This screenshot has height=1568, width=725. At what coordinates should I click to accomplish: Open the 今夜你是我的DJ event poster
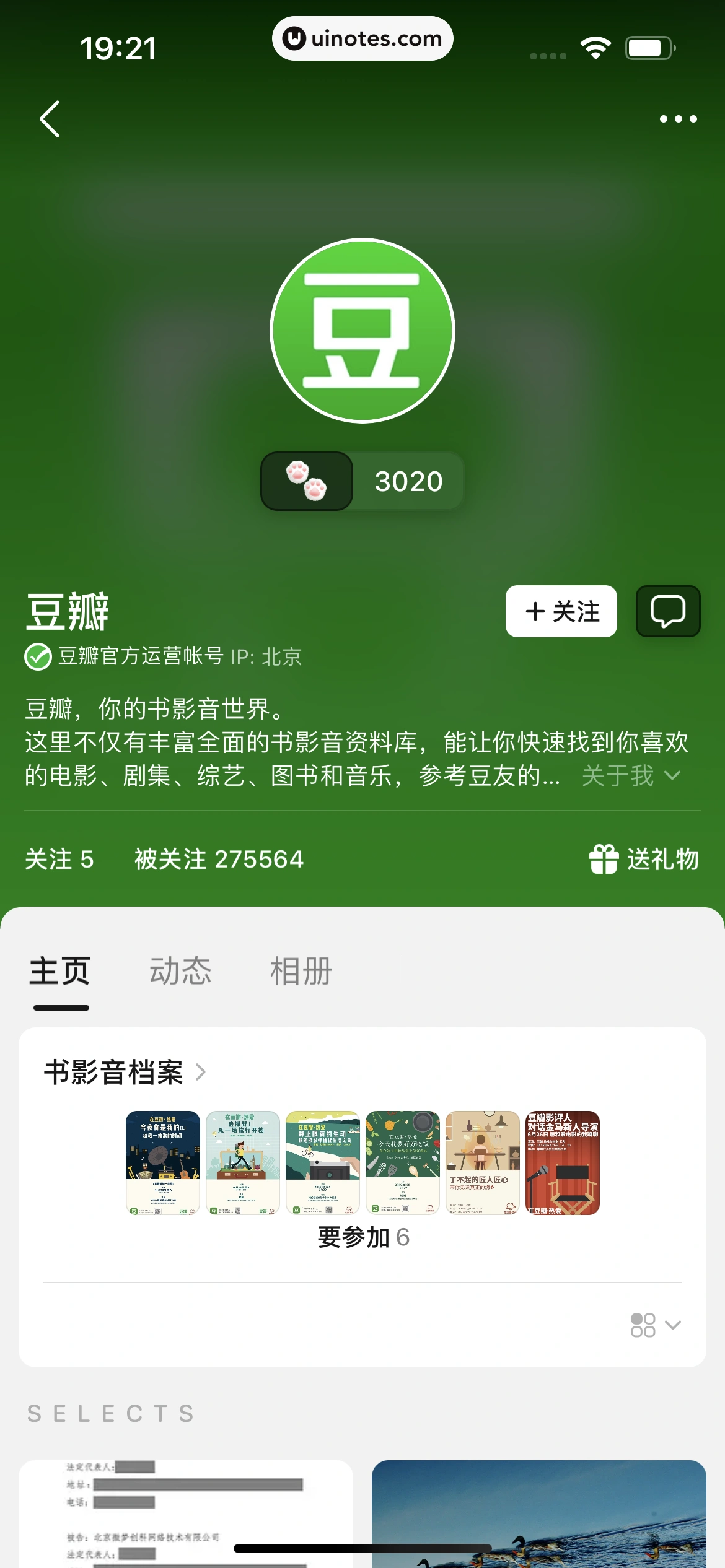pyautogui.click(x=162, y=1162)
